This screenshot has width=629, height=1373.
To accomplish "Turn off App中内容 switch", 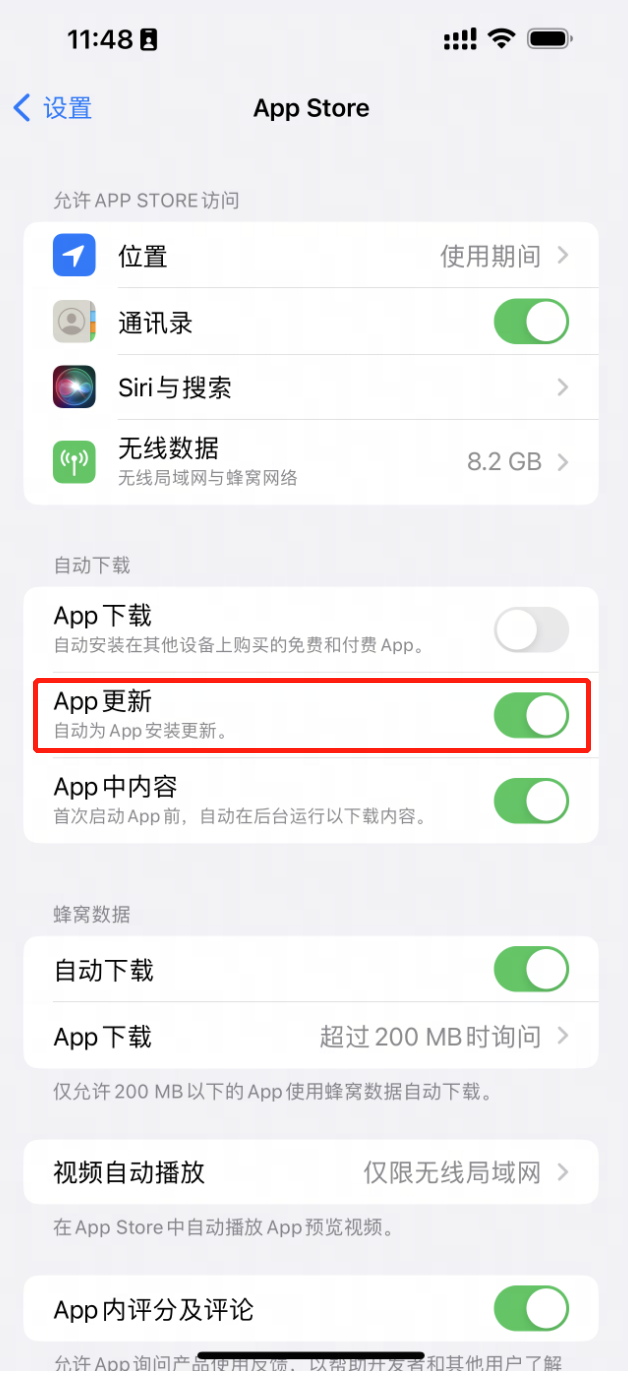I will [531, 801].
